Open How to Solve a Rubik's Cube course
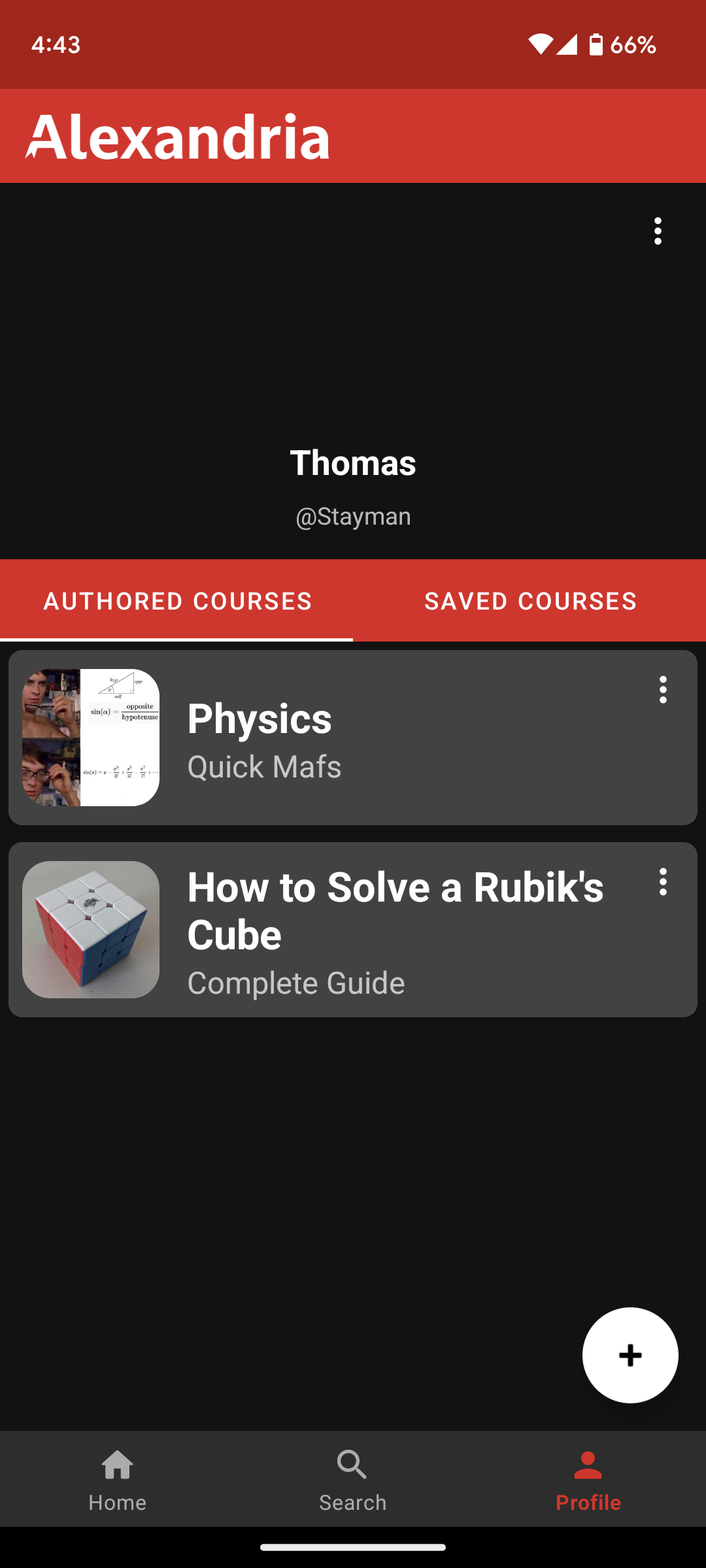 point(353,930)
